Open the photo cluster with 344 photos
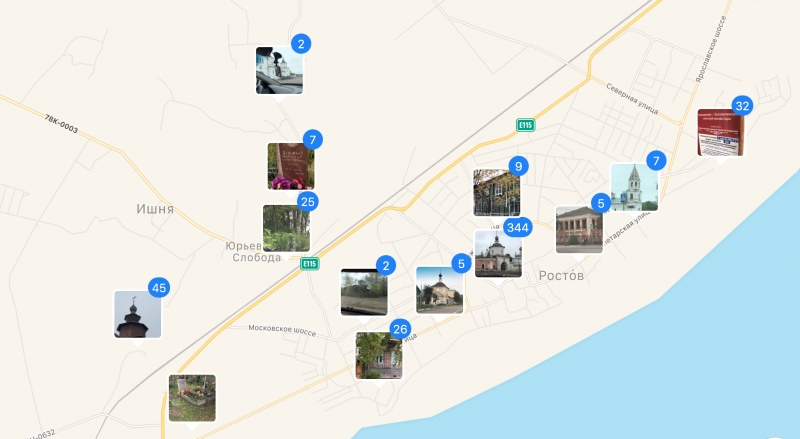800x439 pixels. pyautogui.click(x=498, y=253)
